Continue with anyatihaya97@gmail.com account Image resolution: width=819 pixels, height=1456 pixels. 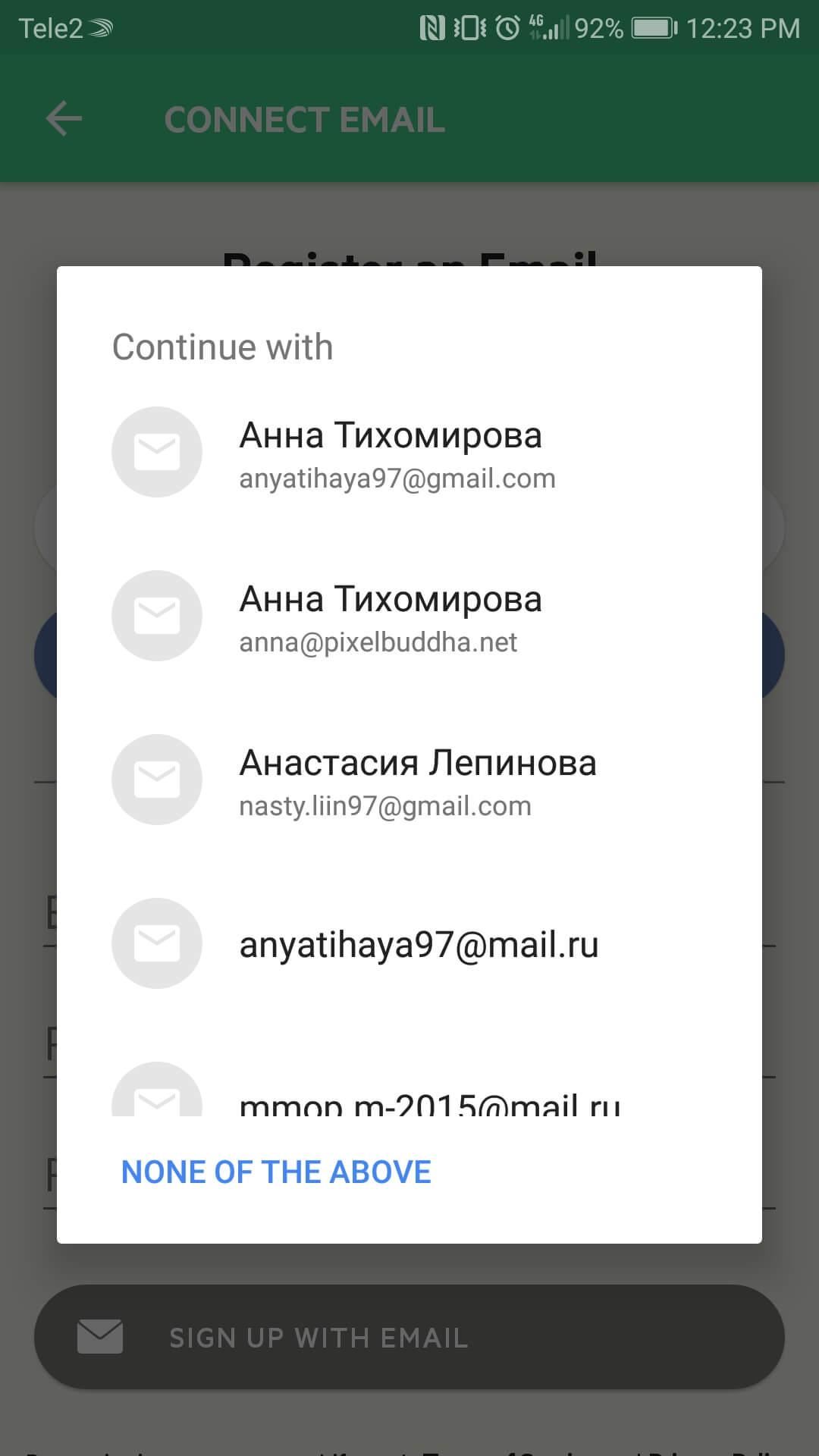[x=409, y=452]
